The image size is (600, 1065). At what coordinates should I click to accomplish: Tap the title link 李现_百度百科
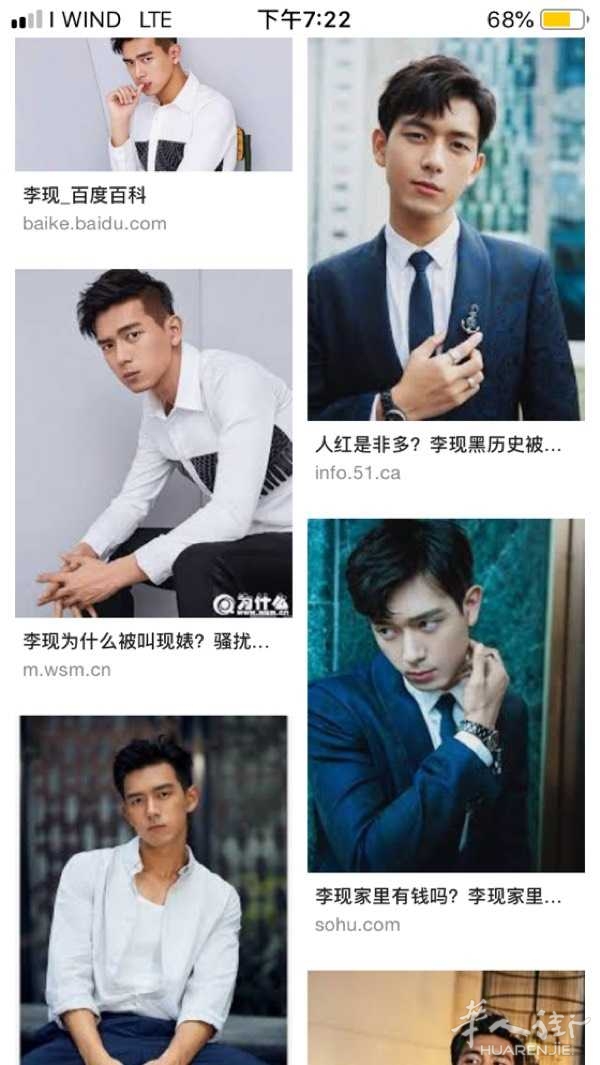pos(85,197)
